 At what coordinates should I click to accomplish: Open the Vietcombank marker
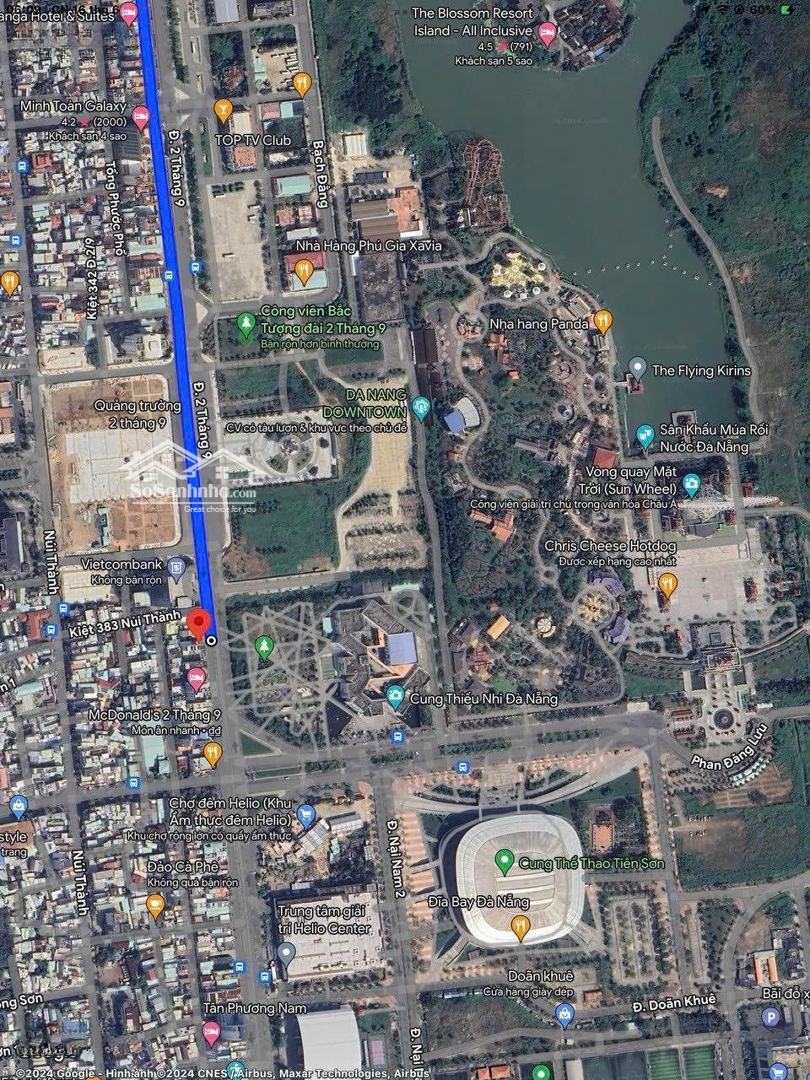[176, 570]
